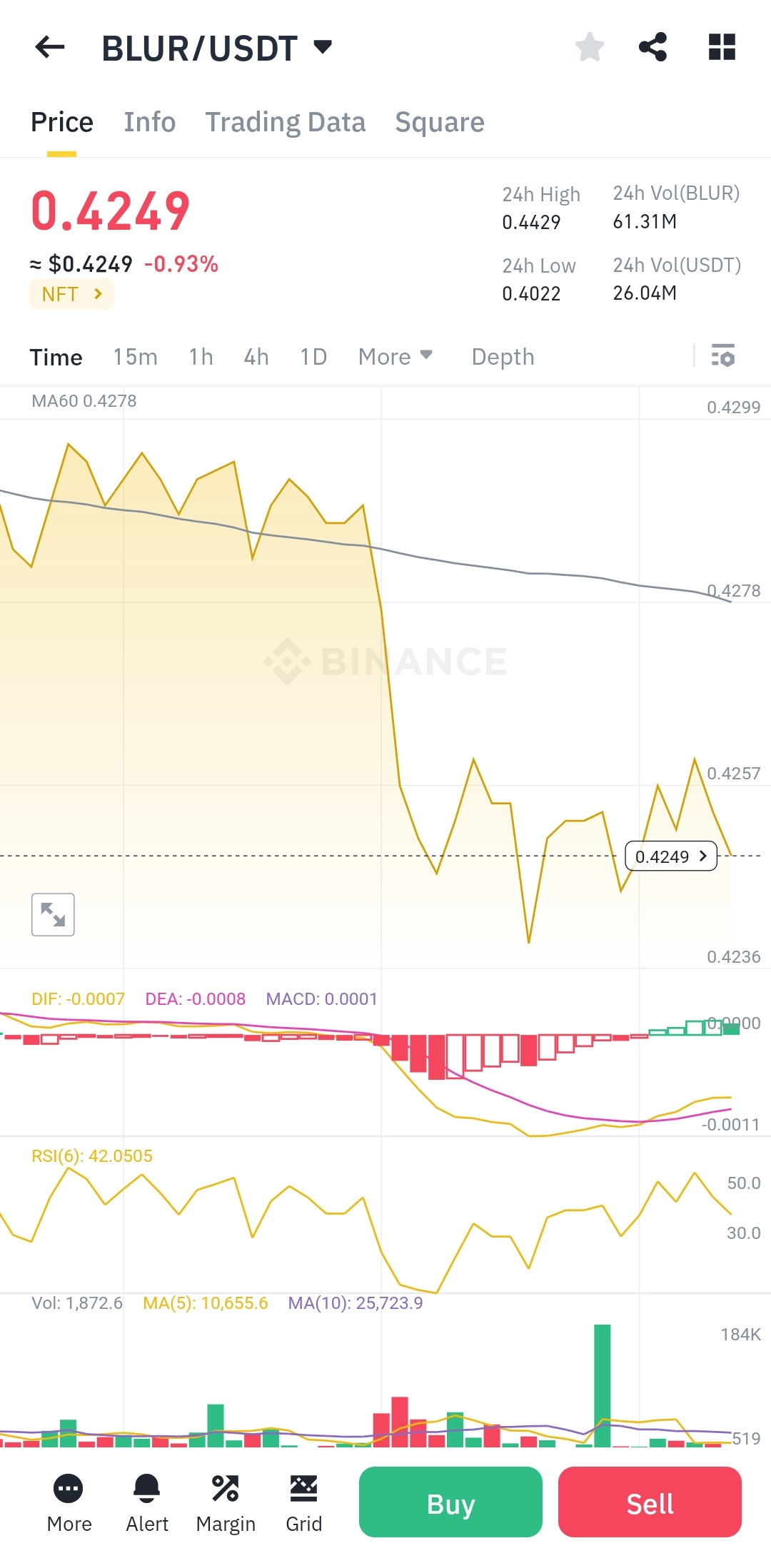Image resolution: width=771 pixels, height=1568 pixels.
Task: Select the 1h chart interval
Action: tap(201, 357)
